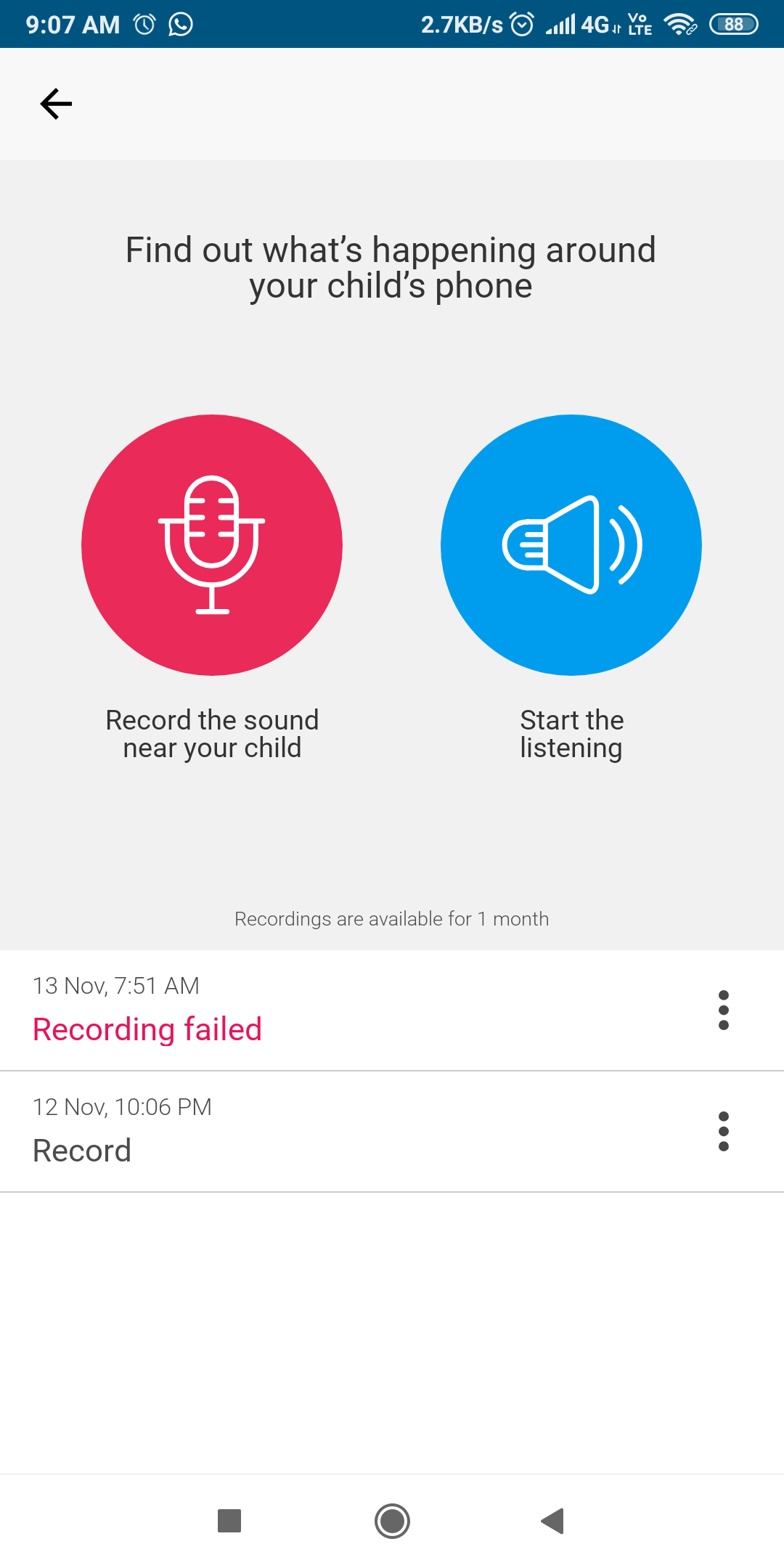Select the 13 Nov Recording failed entry

pyautogui.click(x=290, y=1010)
